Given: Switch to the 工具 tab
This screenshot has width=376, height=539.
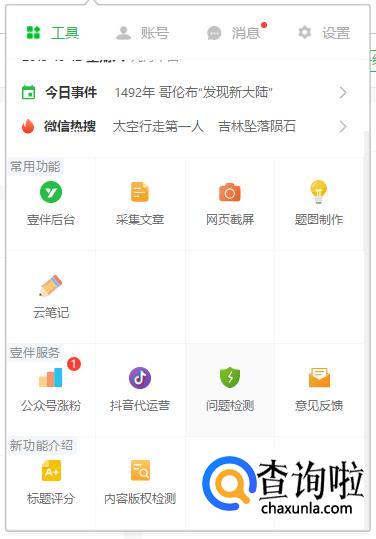Looking at the screenshot, I should pos(53,33).
